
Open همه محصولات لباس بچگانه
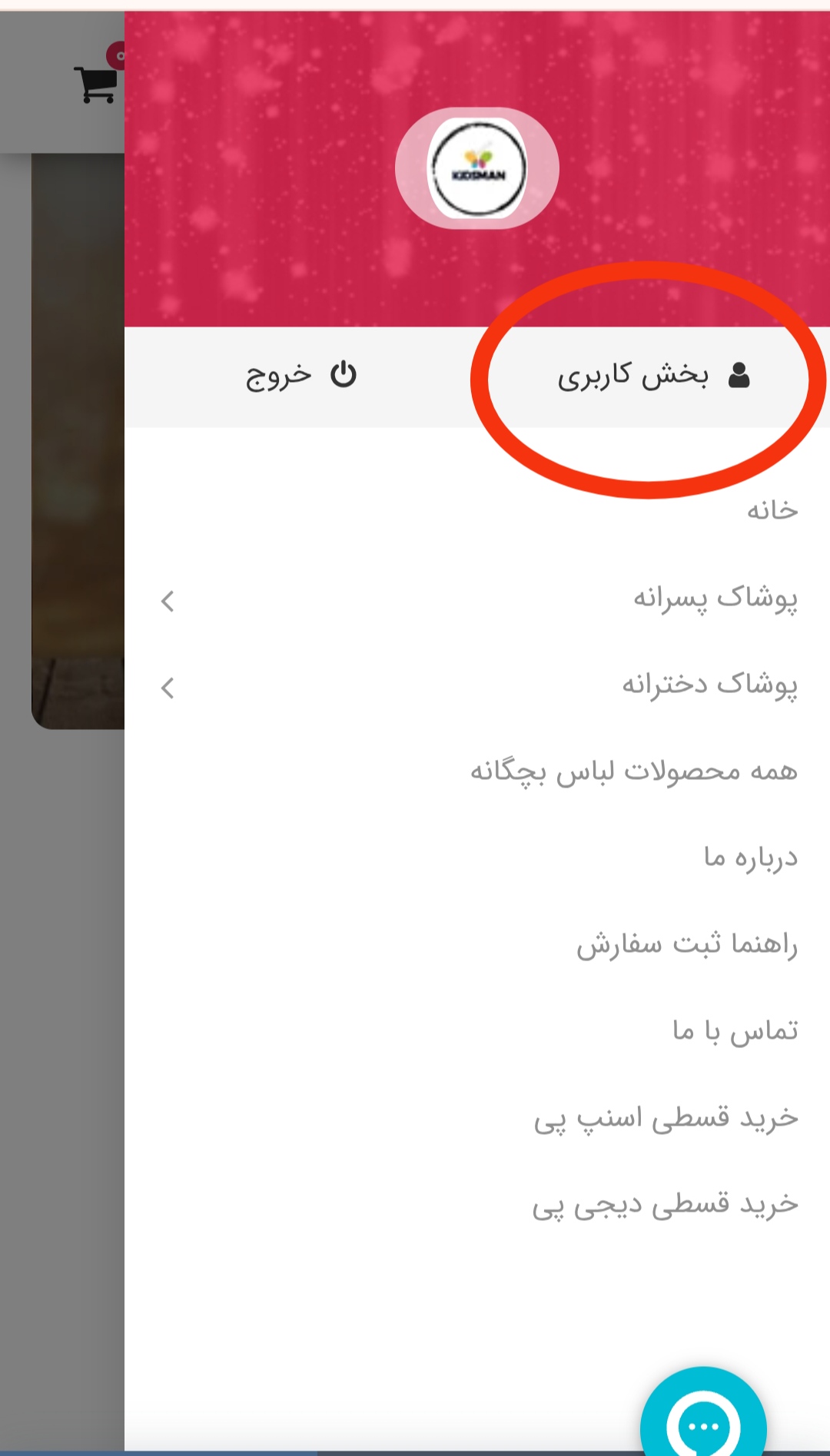click(633, 771)
